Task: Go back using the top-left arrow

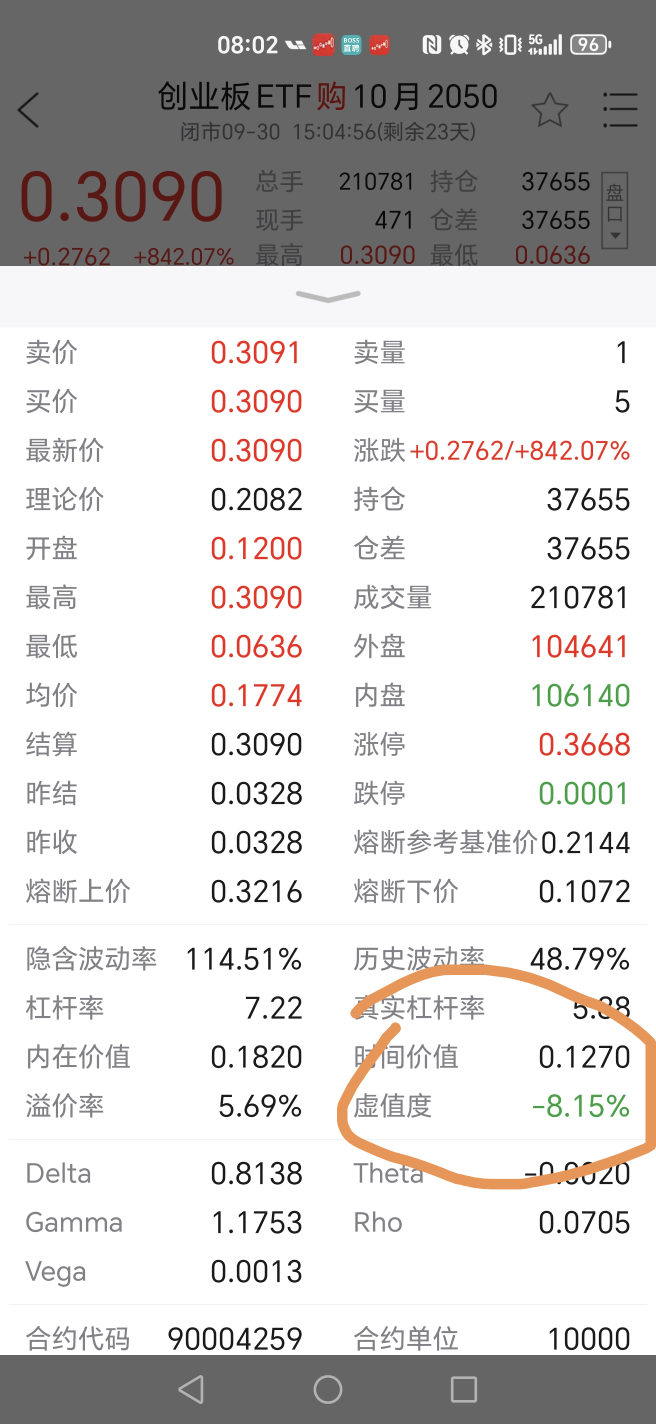Action: (29, 110)
